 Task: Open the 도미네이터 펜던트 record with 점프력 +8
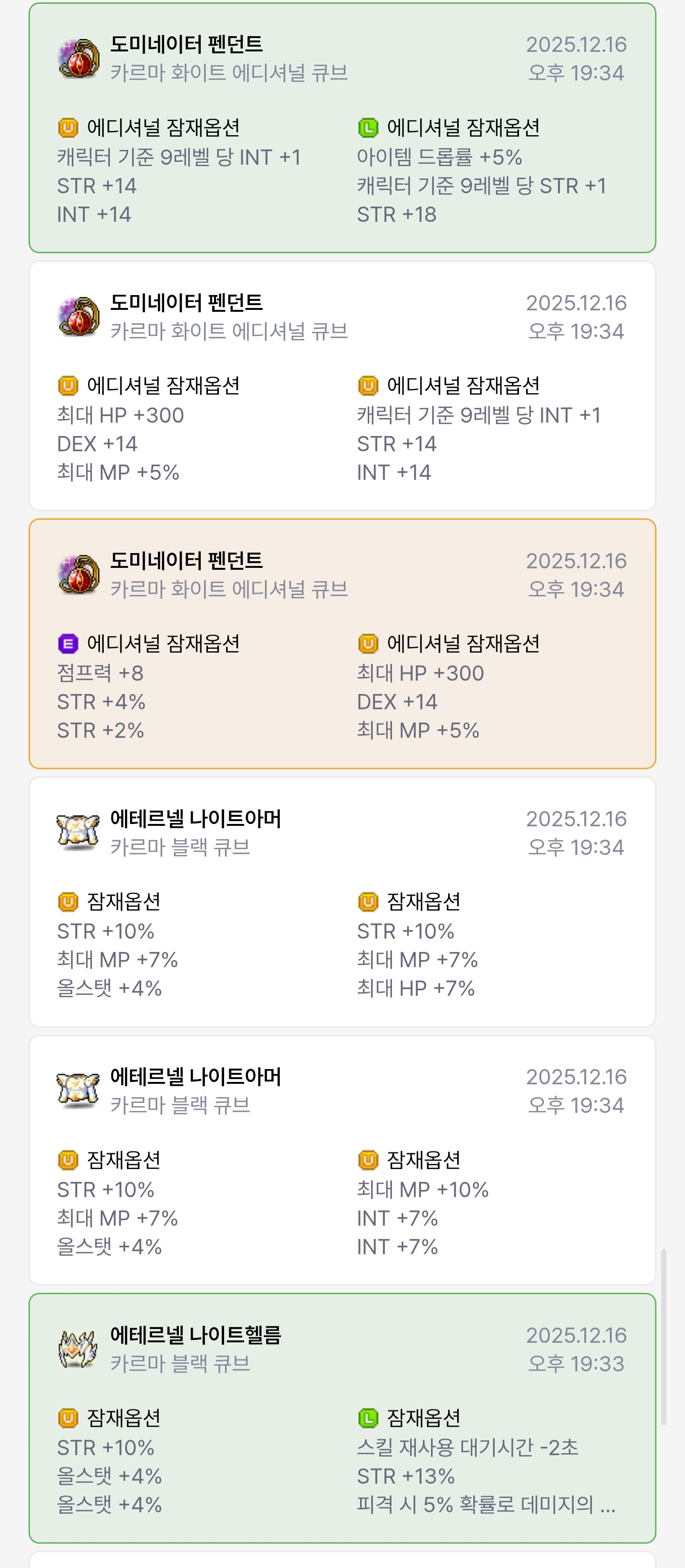coord(342,644)
